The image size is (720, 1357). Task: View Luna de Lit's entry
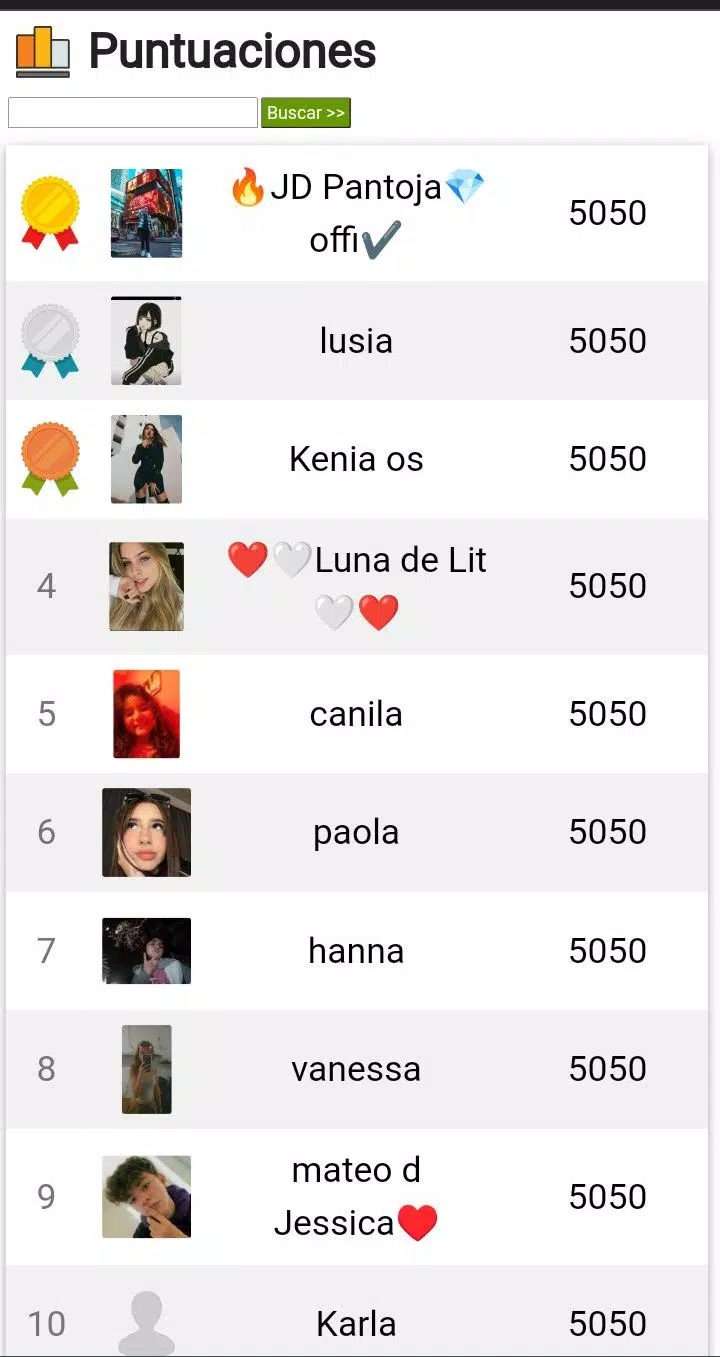tap(357, 586)
